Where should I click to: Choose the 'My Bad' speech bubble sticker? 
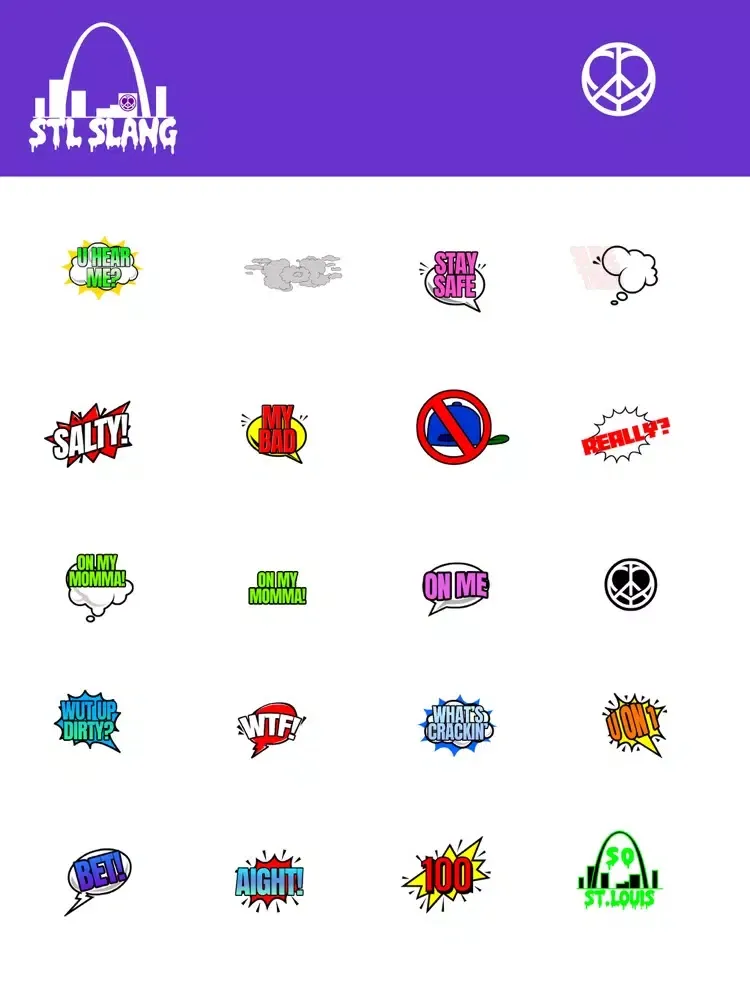click(274, 432)
